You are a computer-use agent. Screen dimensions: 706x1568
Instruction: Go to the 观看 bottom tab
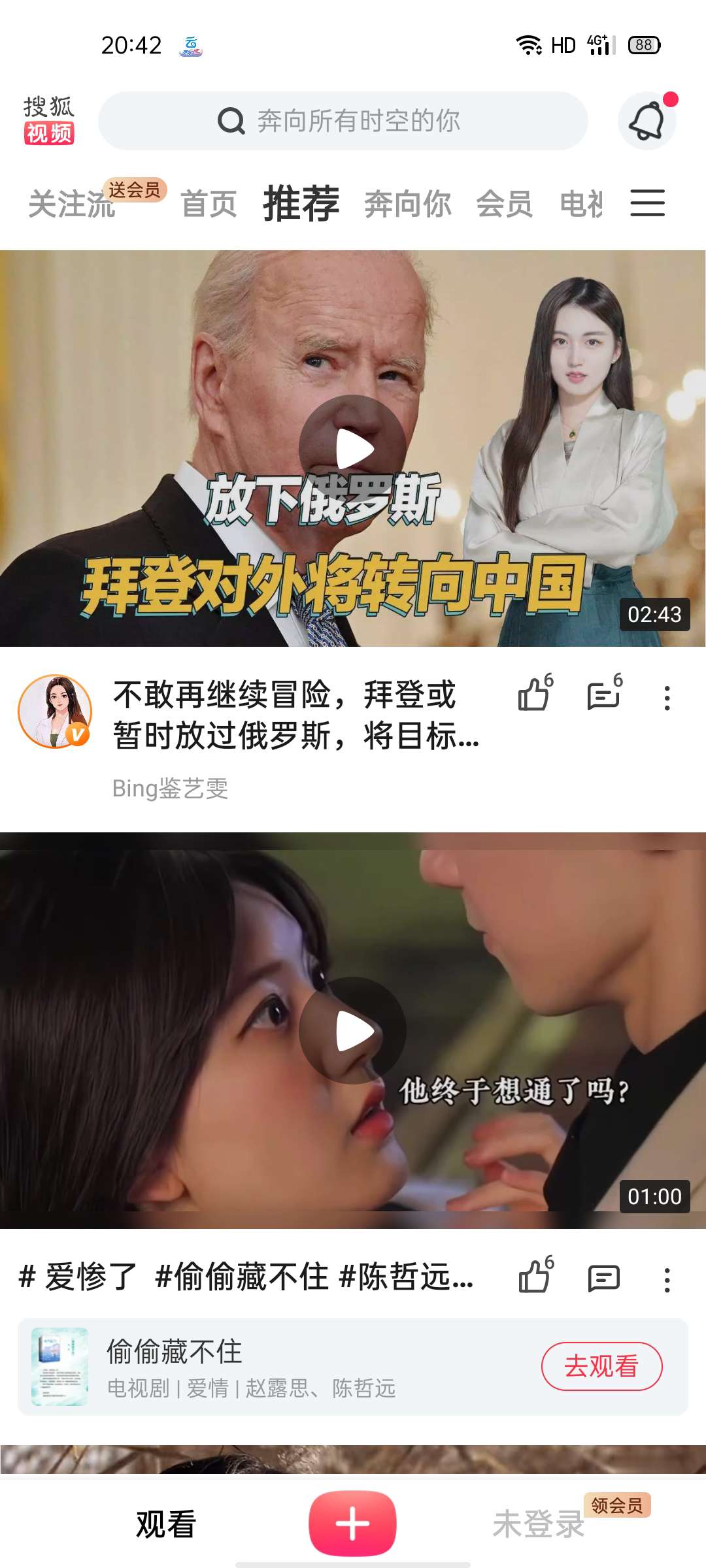166,1524
